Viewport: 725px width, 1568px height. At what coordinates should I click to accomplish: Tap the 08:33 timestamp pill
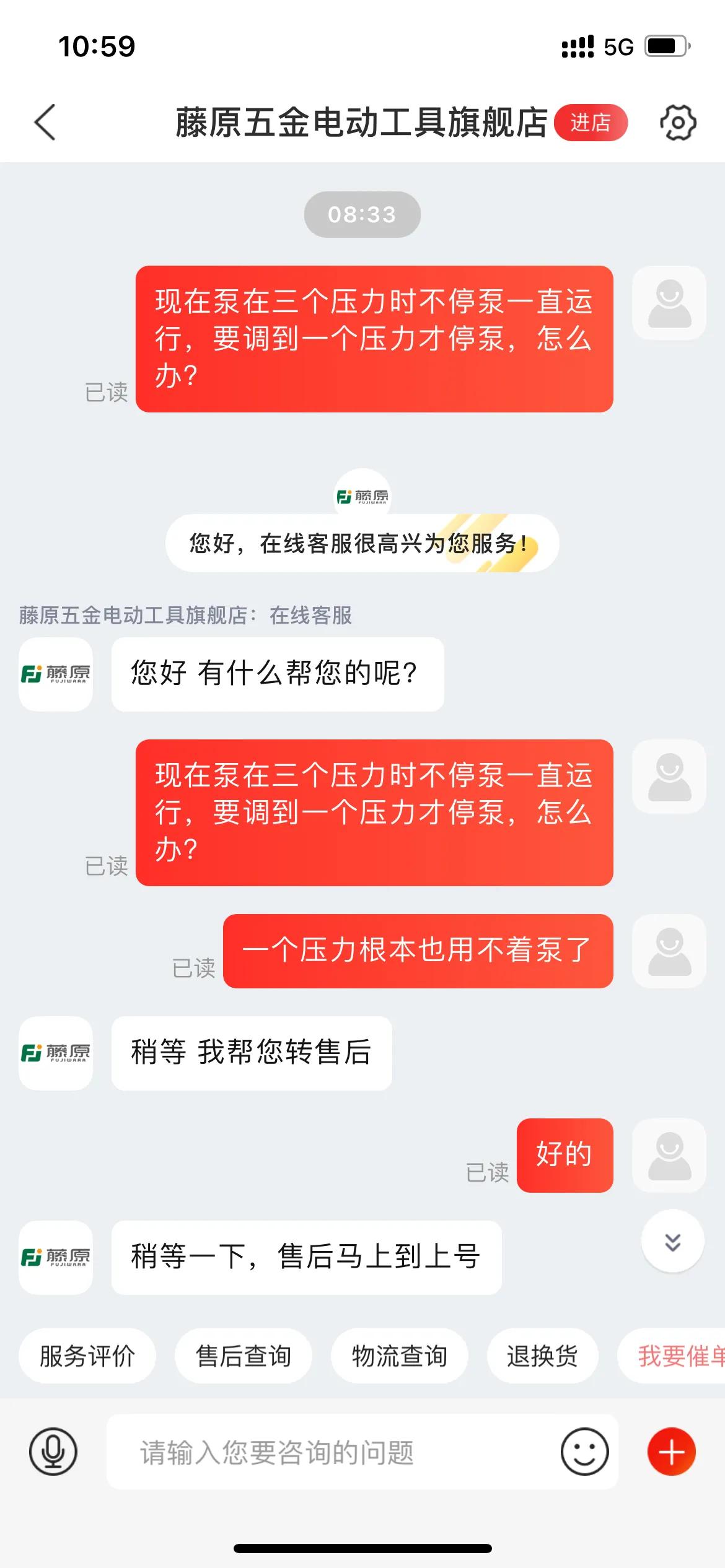coord(362,214)
